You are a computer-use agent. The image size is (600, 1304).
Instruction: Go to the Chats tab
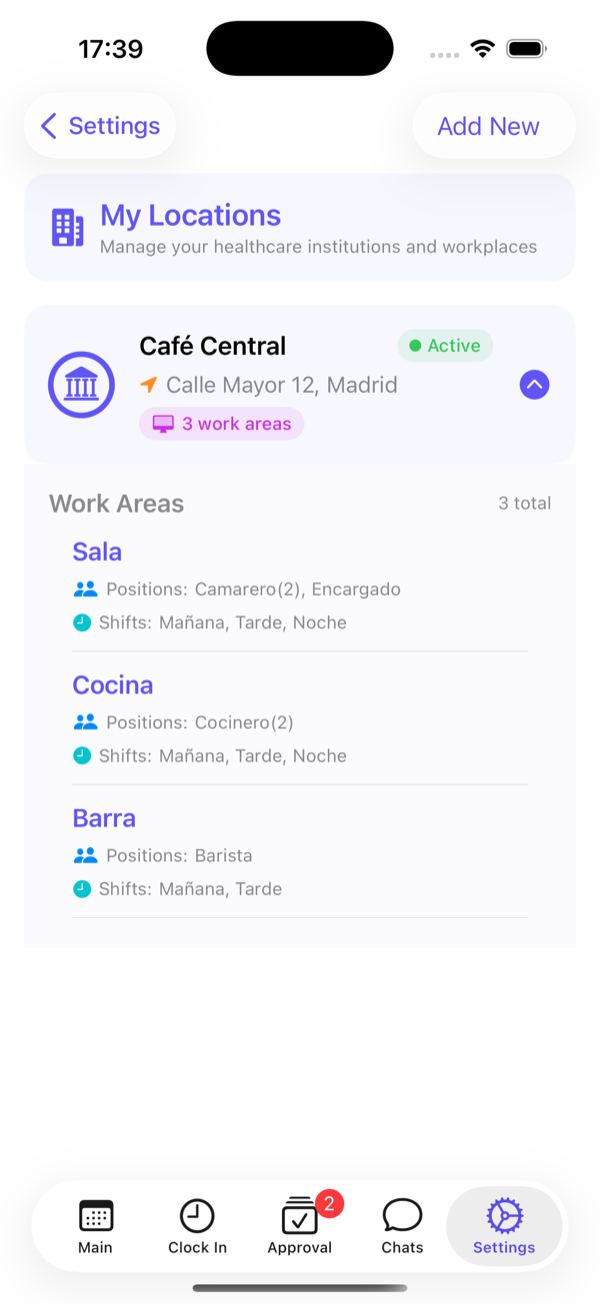point(402,1226)
